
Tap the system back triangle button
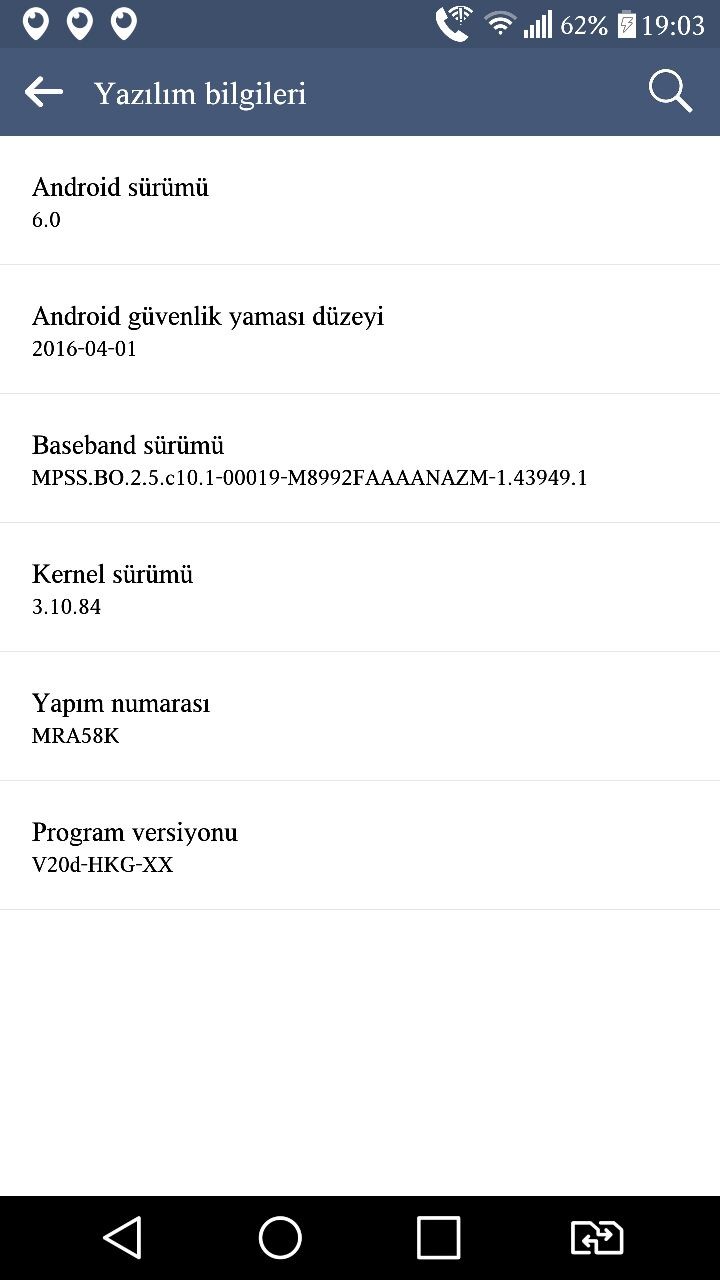pyautogui.click(x=123, y=1238)
